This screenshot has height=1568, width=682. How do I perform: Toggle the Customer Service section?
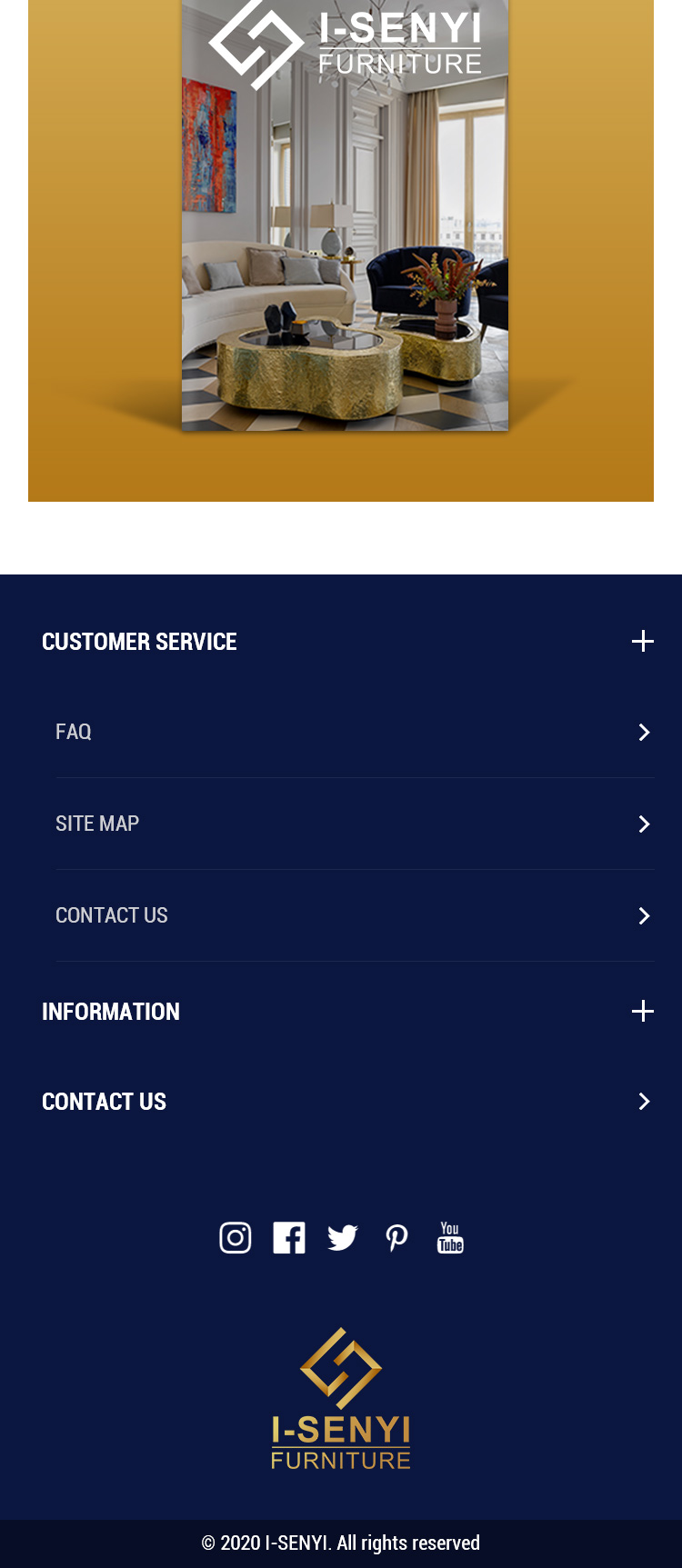[x=642, y=642]
